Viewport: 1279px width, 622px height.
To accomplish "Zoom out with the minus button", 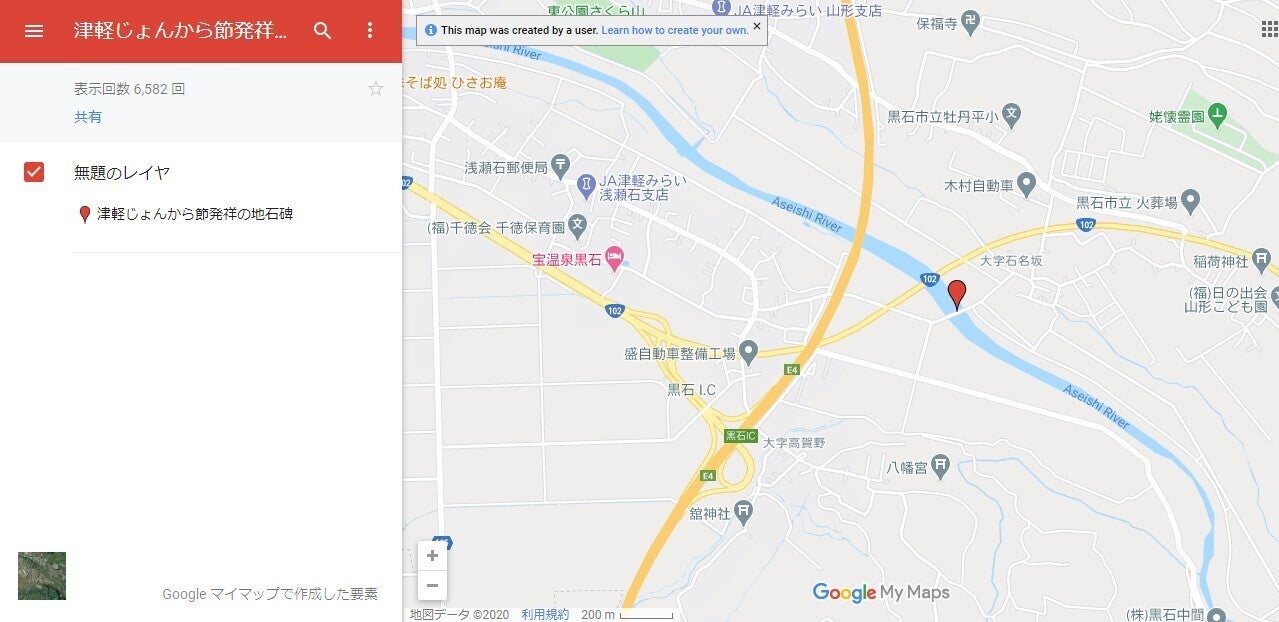I will click(432, 585).
